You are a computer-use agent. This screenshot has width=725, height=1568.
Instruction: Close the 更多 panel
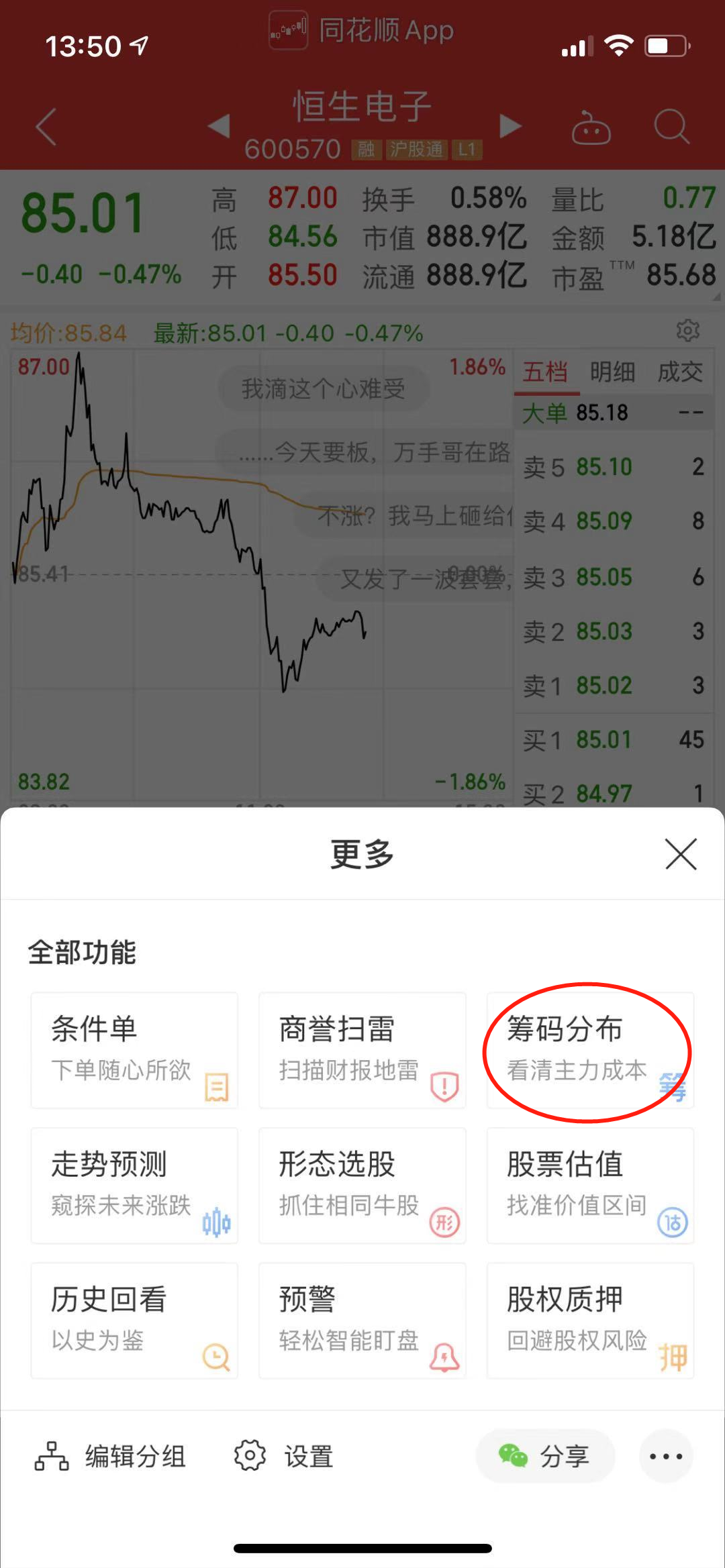pos(681,855)
